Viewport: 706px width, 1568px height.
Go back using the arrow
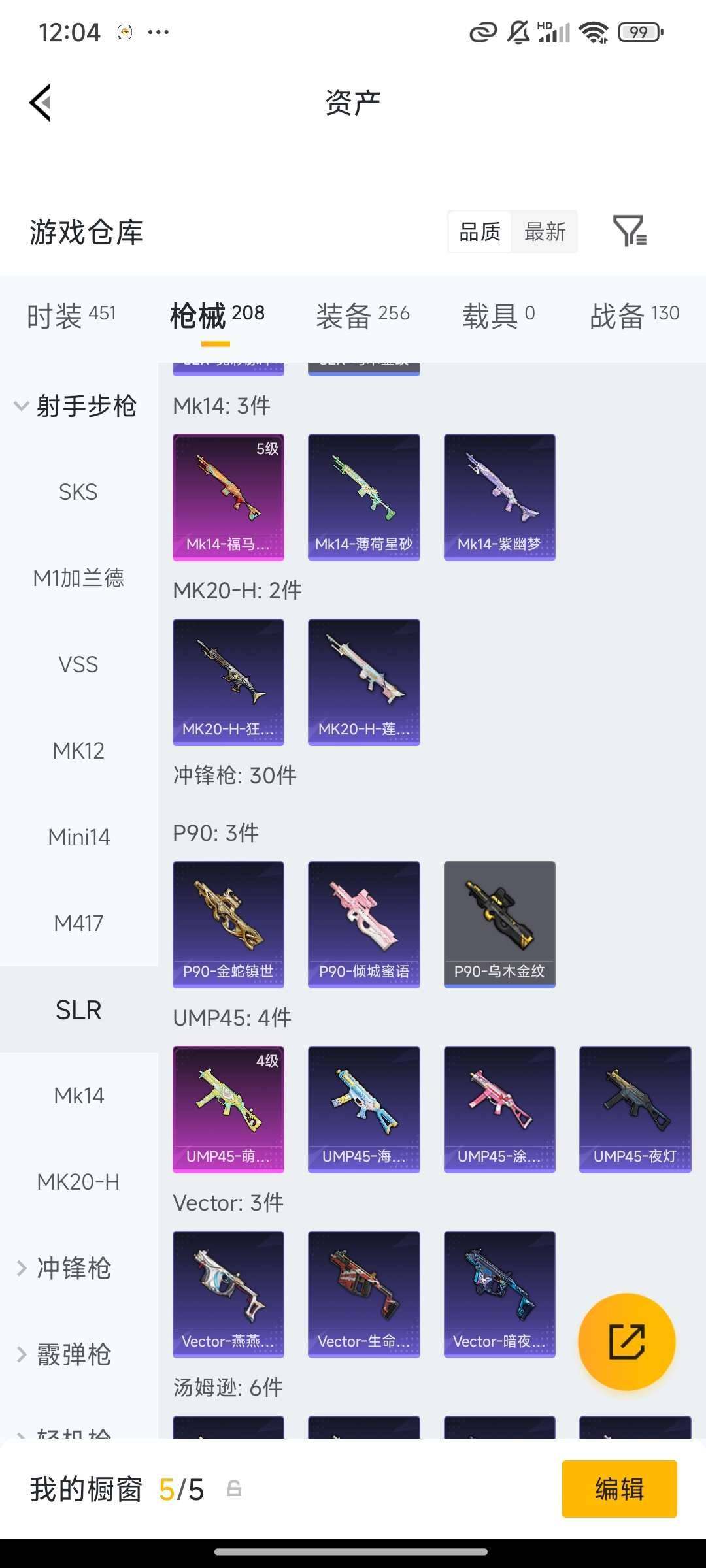41,103
